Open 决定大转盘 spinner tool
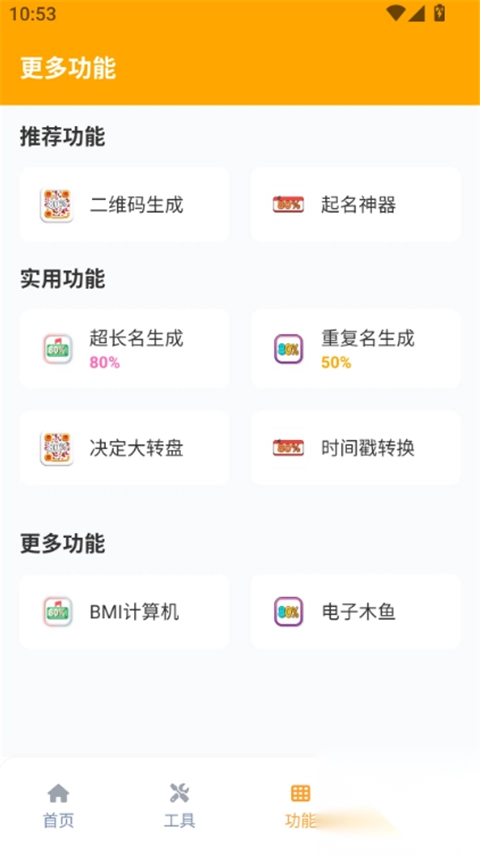480x855 pixels. pos(124,448)
